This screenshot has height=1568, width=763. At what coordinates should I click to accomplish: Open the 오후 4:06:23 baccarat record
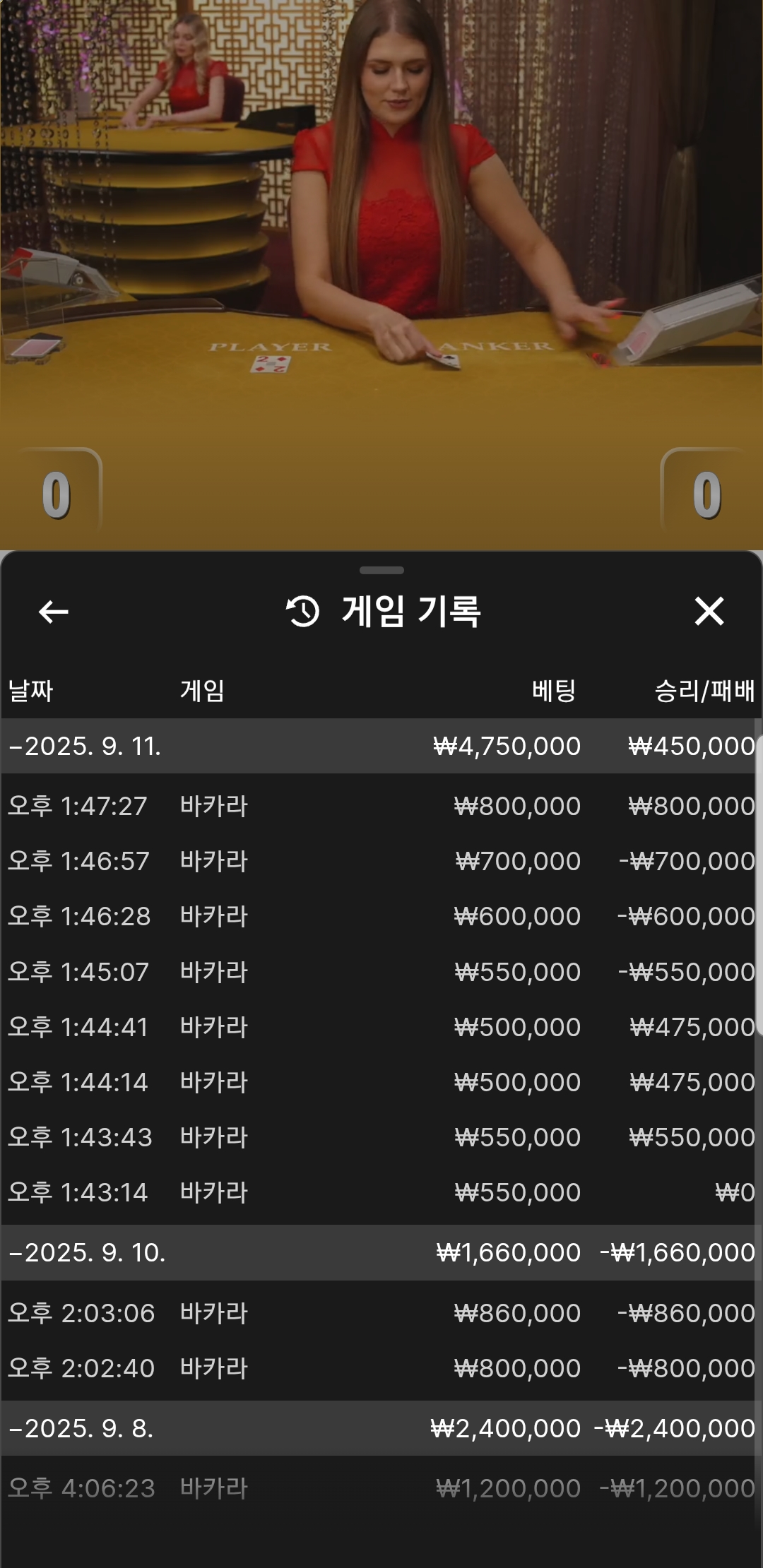pyautogui.click(x=381, y=1488)
